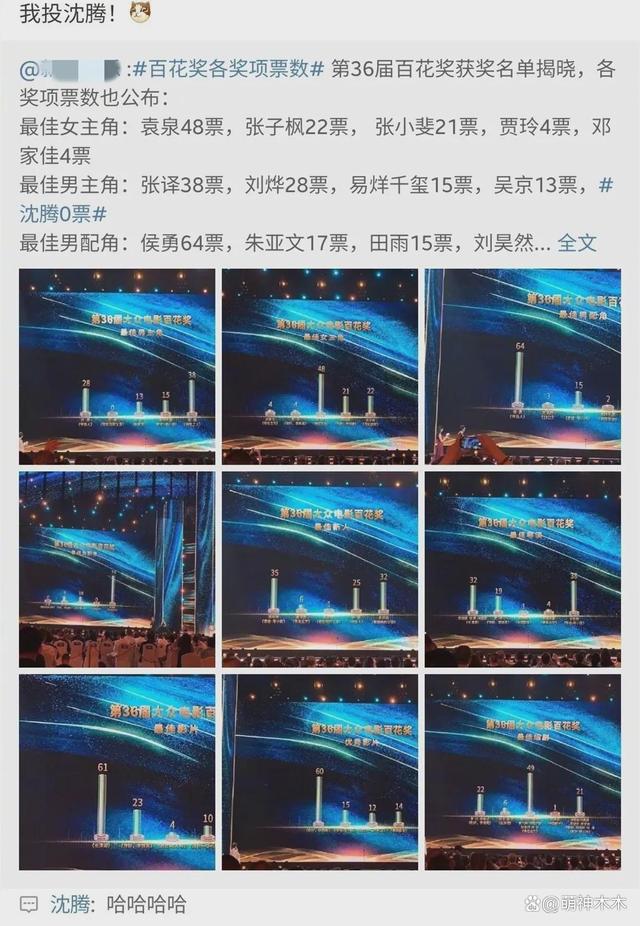View the 最佳女主角 photo with 48 votes
640x926 pixels.
pos(320,365)
